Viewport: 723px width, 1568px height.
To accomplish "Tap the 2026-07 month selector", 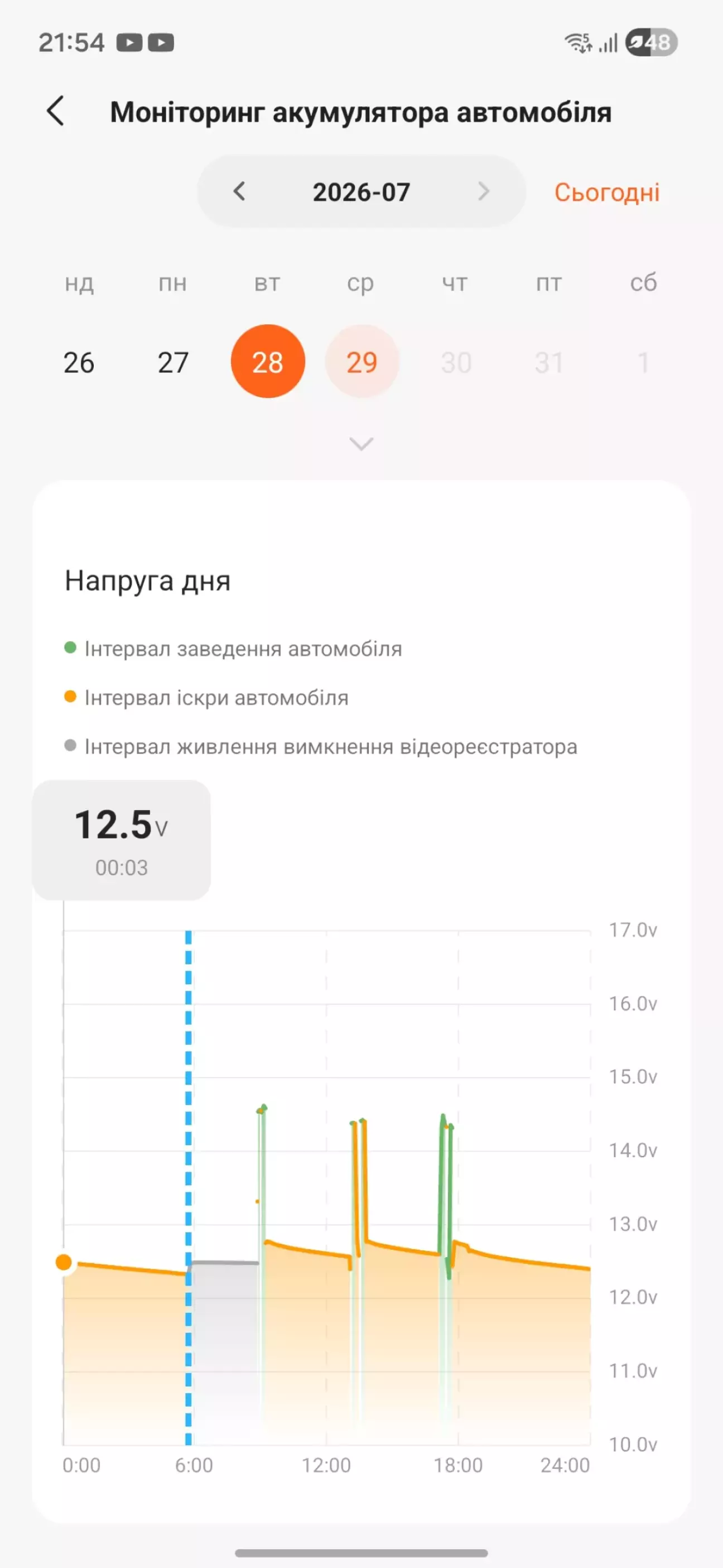I will pyautogui.click(x=361, y=191).
